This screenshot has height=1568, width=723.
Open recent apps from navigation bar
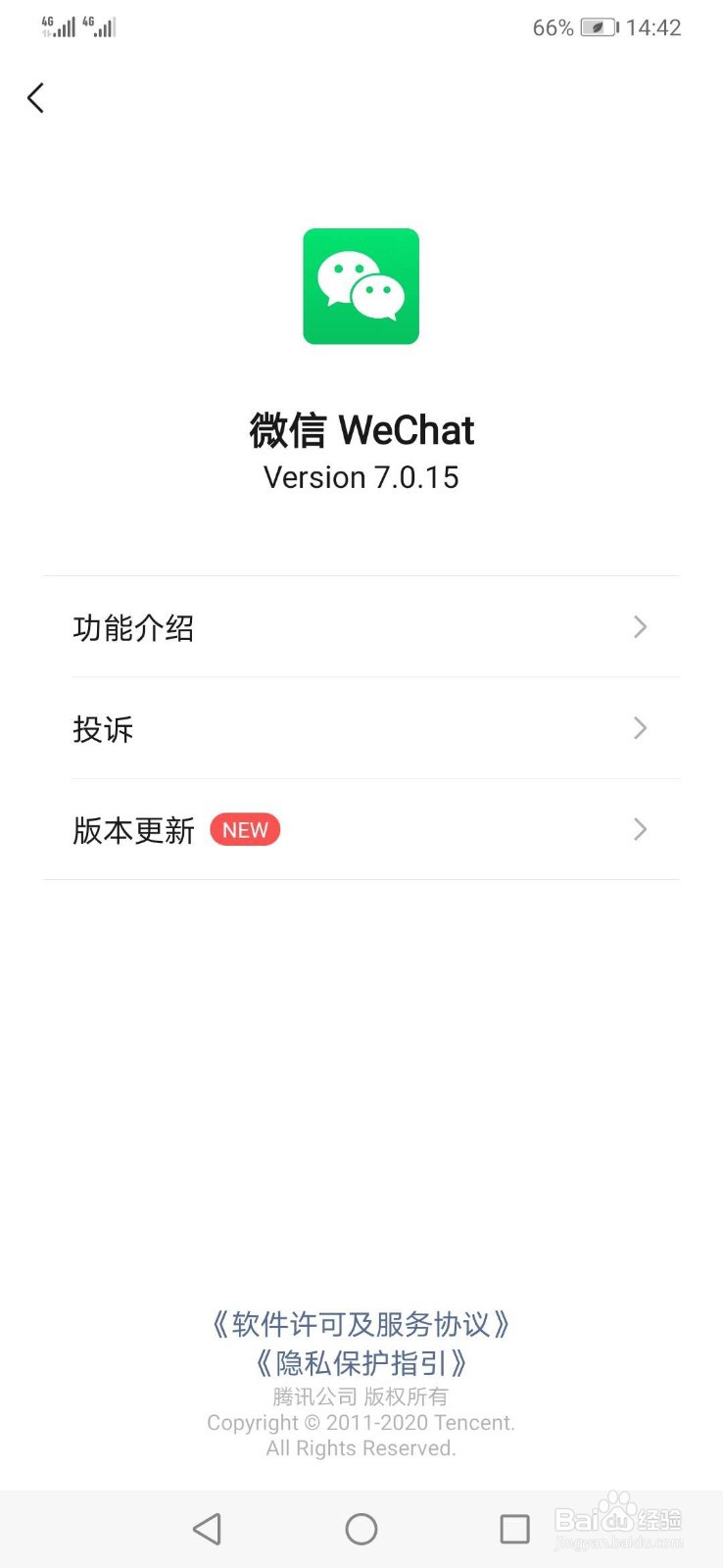514,1529
